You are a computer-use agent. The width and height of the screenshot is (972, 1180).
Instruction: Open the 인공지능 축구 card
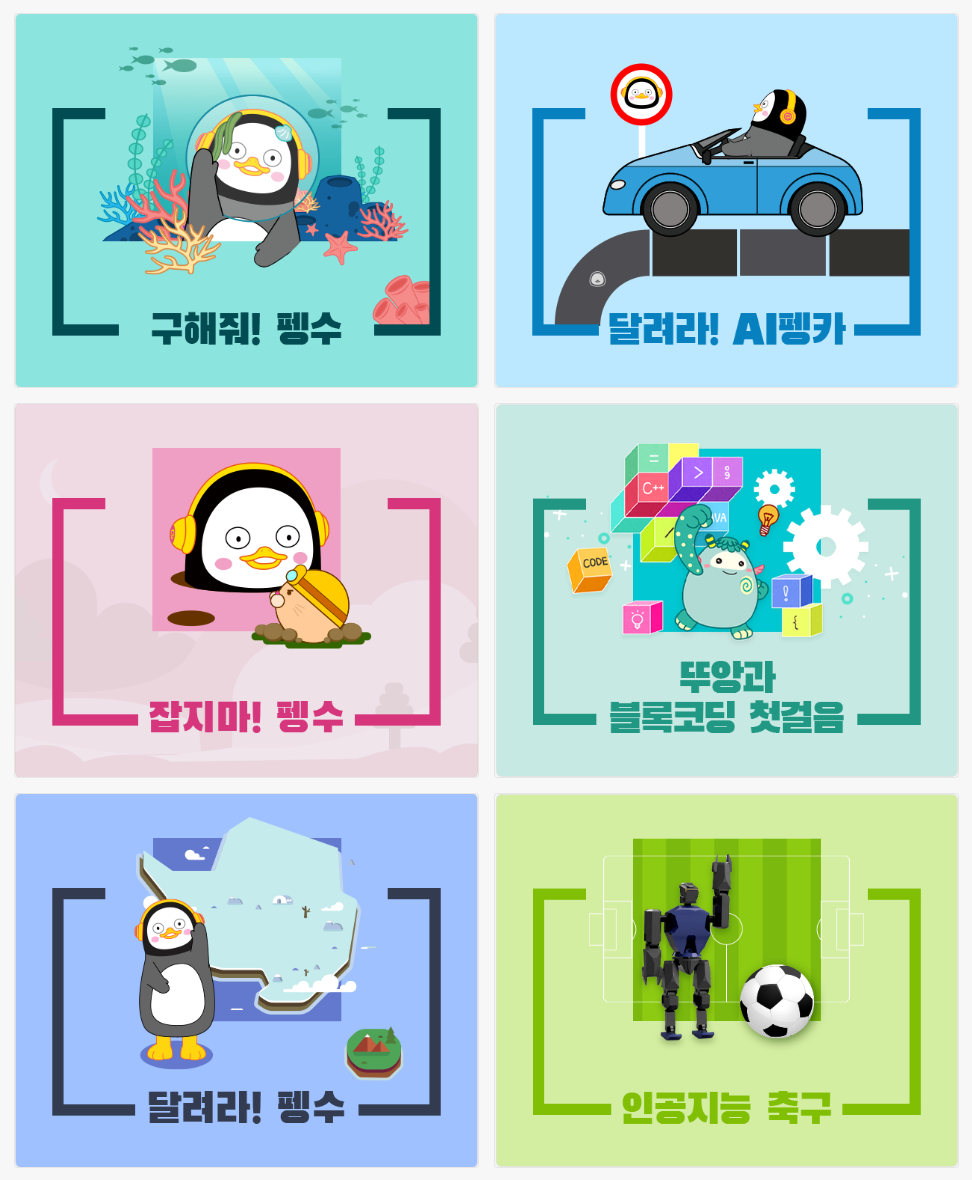(x=727, y=980)
